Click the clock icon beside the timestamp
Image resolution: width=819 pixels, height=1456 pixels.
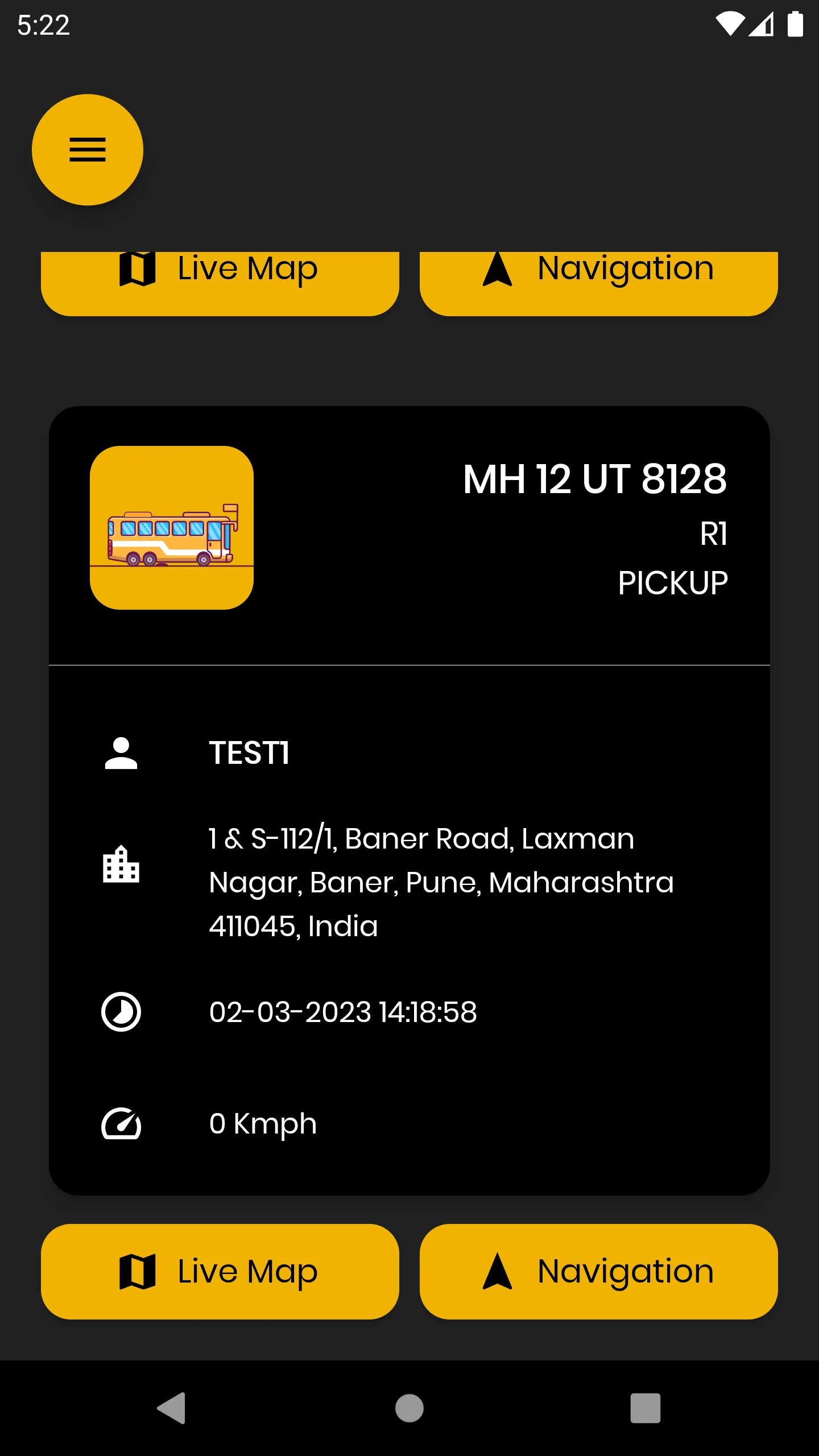click(121, 1012)
